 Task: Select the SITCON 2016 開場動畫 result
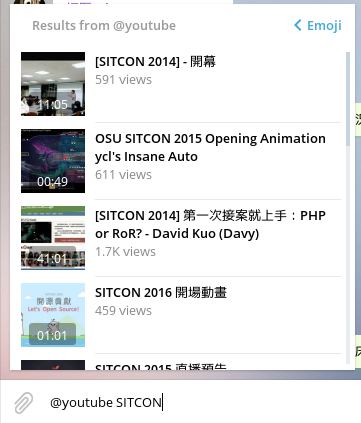[x=181, y=315]
